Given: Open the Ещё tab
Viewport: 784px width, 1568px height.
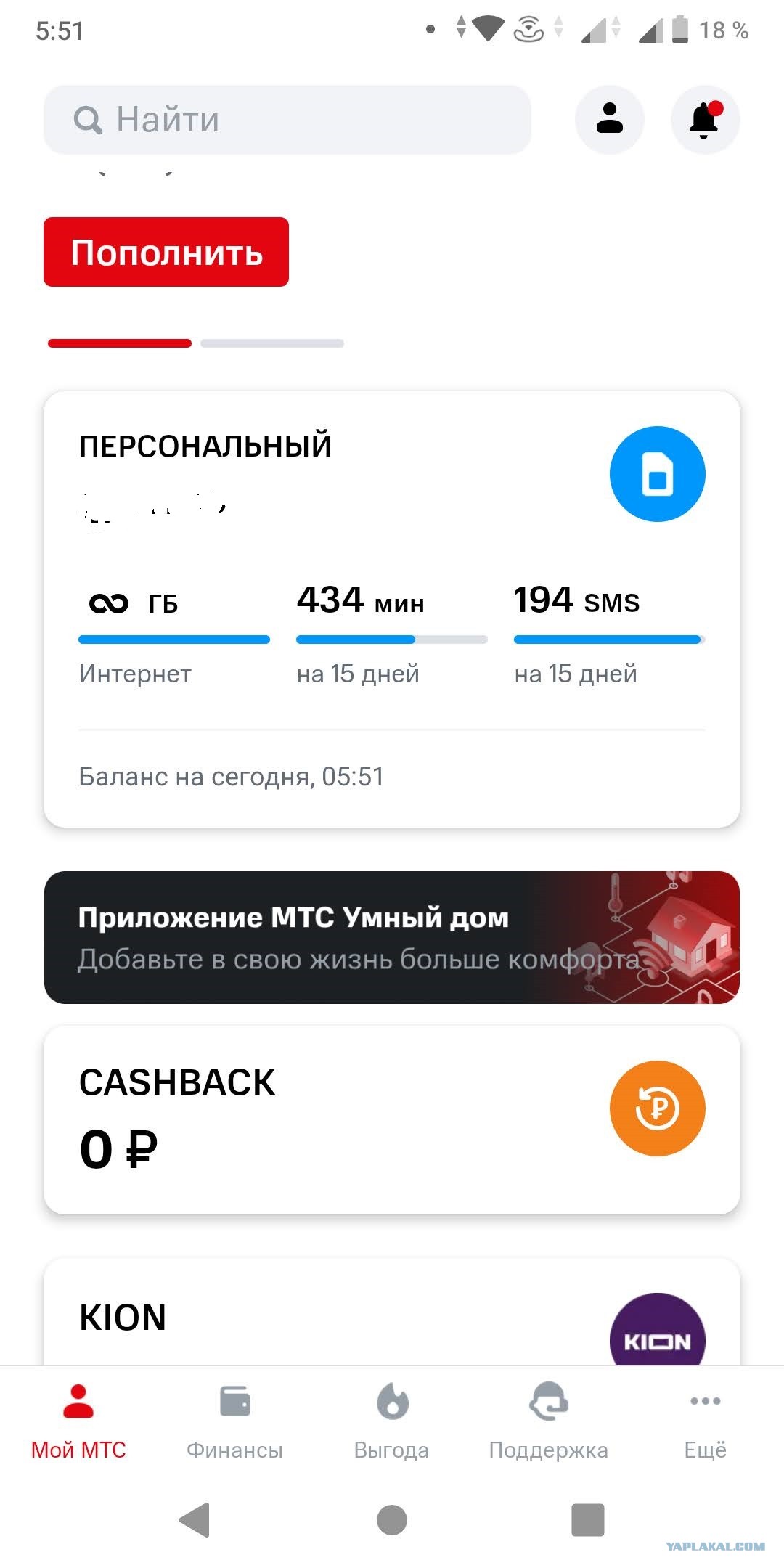Looking at the screenshot, I should point(705,1421).
